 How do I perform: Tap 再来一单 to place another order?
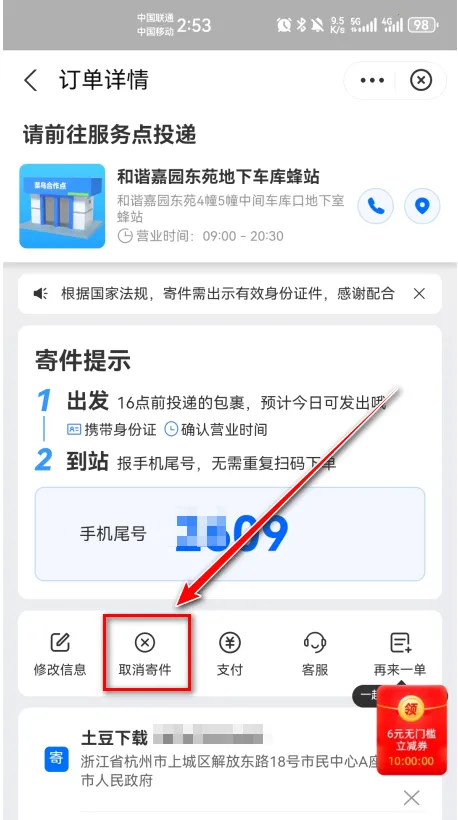[x=400, y=654]
